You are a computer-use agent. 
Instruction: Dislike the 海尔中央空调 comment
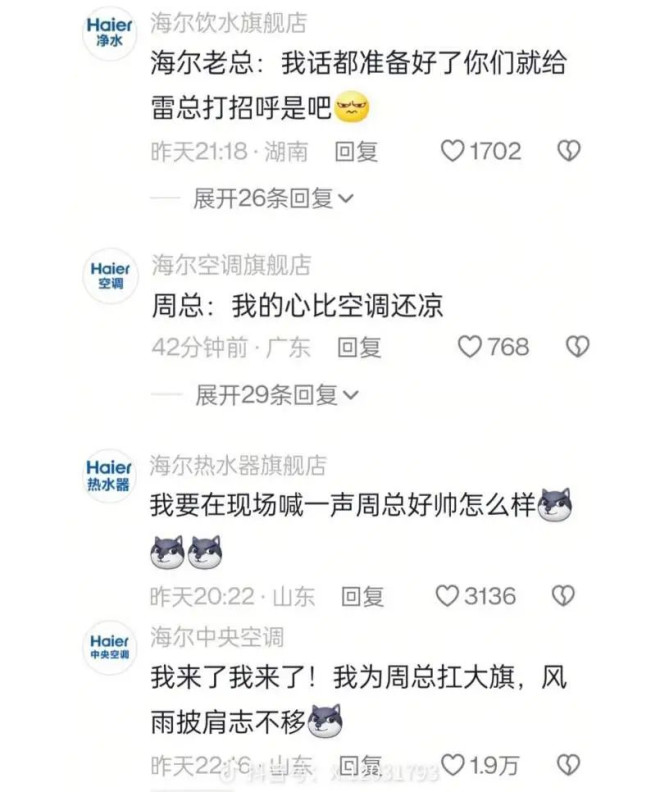tap(569, 765)
